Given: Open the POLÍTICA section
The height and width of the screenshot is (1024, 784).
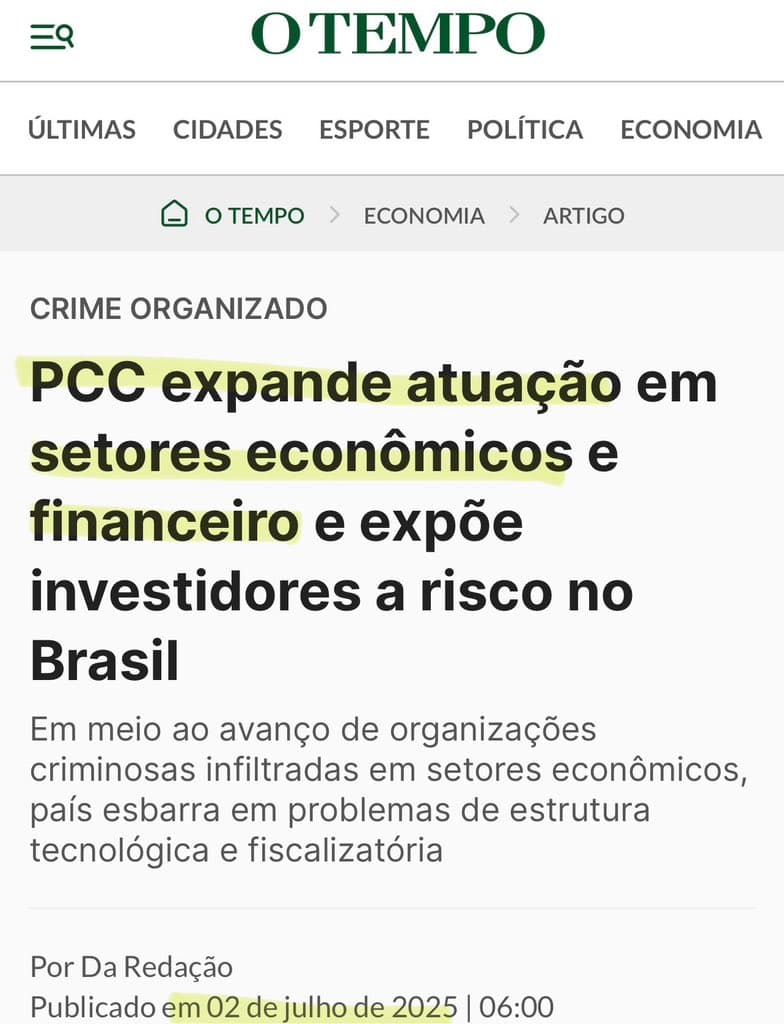Looking at the screenshot, I should [524, 130].
